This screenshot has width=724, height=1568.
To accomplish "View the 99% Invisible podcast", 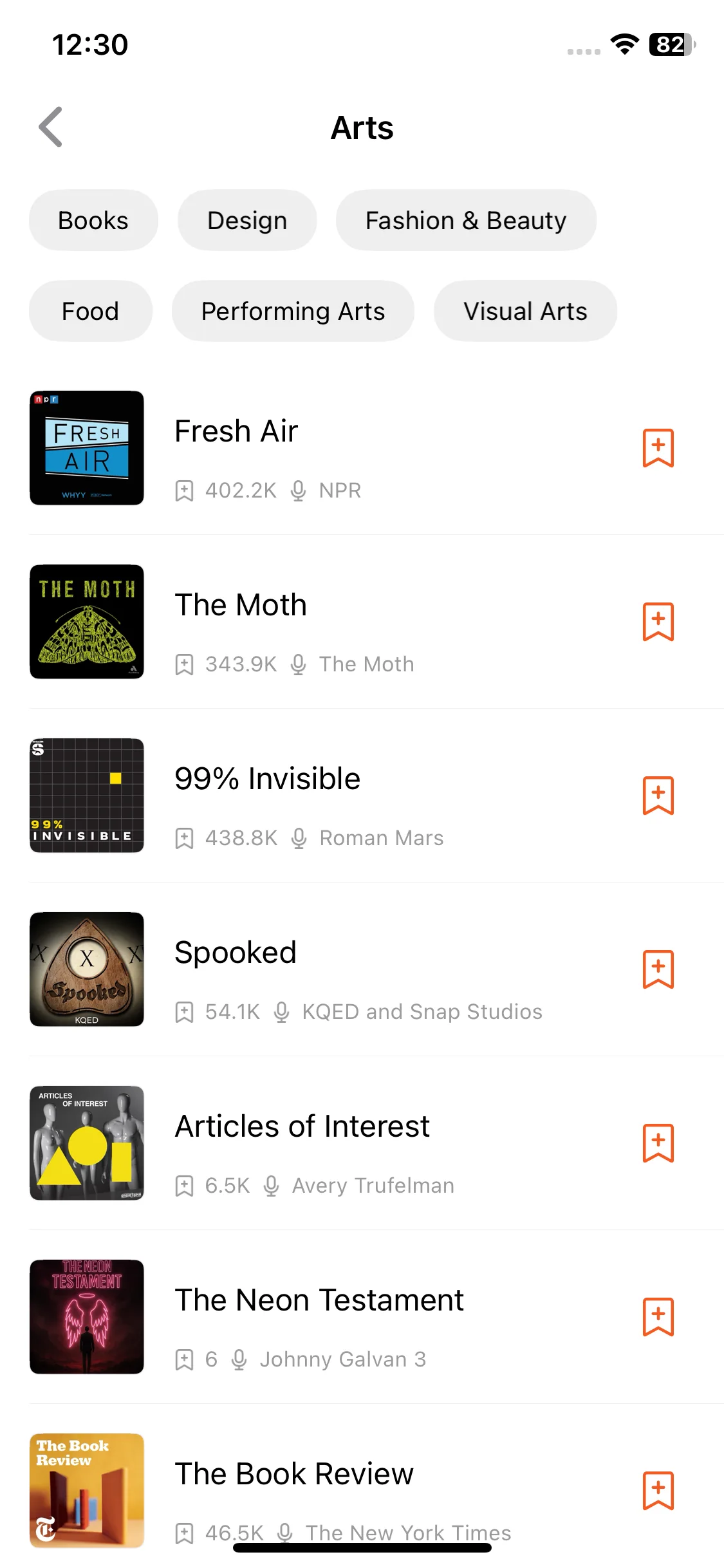I will [x=267, y=779].
